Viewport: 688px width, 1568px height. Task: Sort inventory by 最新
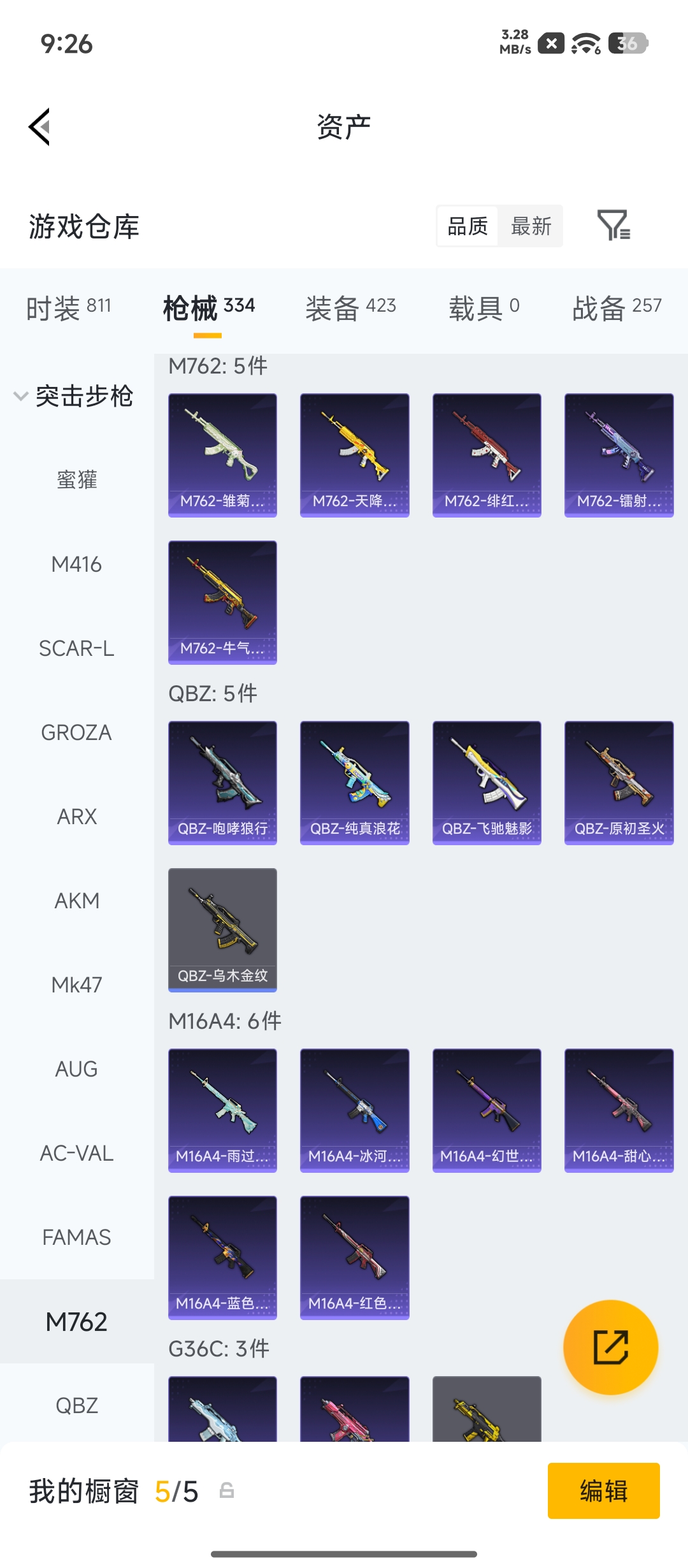point(531,226)
